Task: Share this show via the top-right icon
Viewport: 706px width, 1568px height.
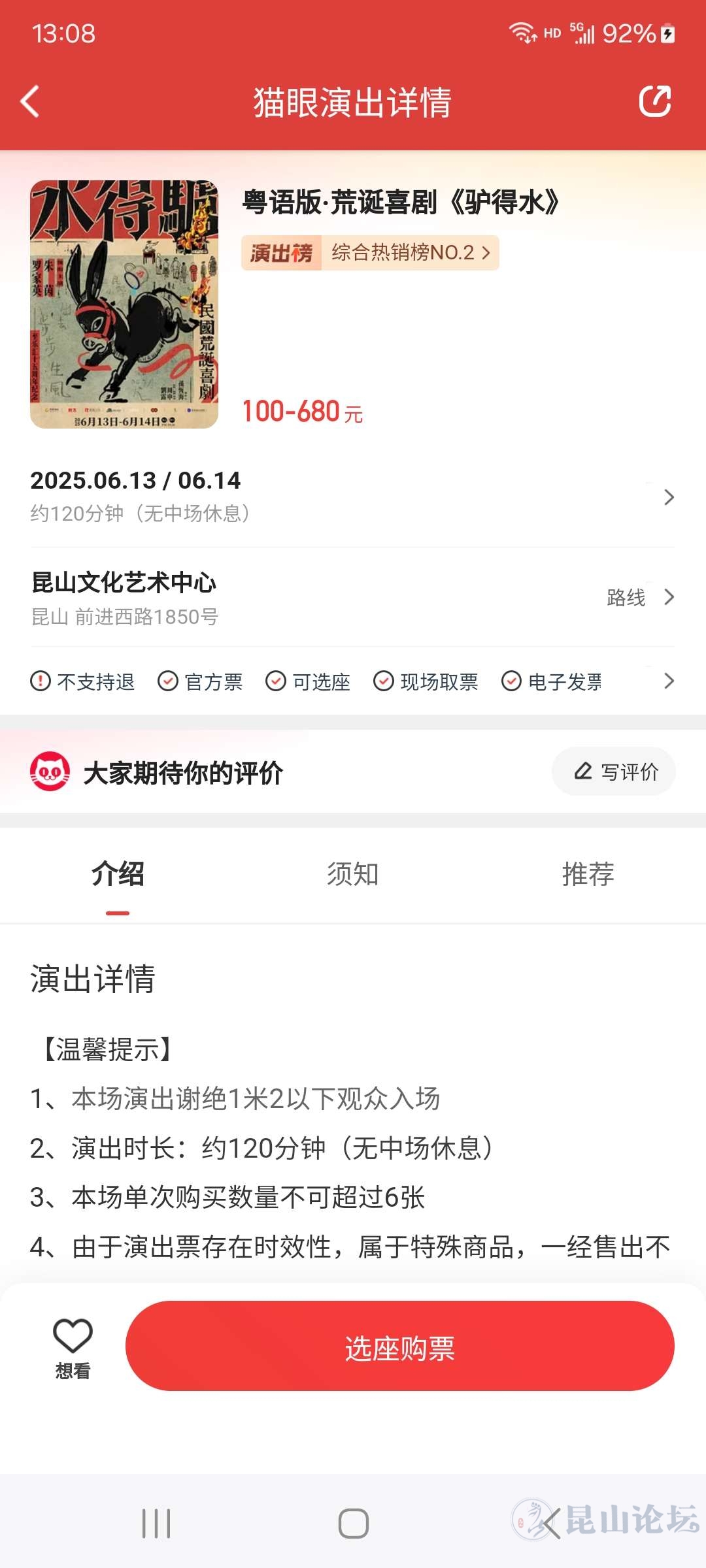Action: pyautogui.click(x=654, y=101)
